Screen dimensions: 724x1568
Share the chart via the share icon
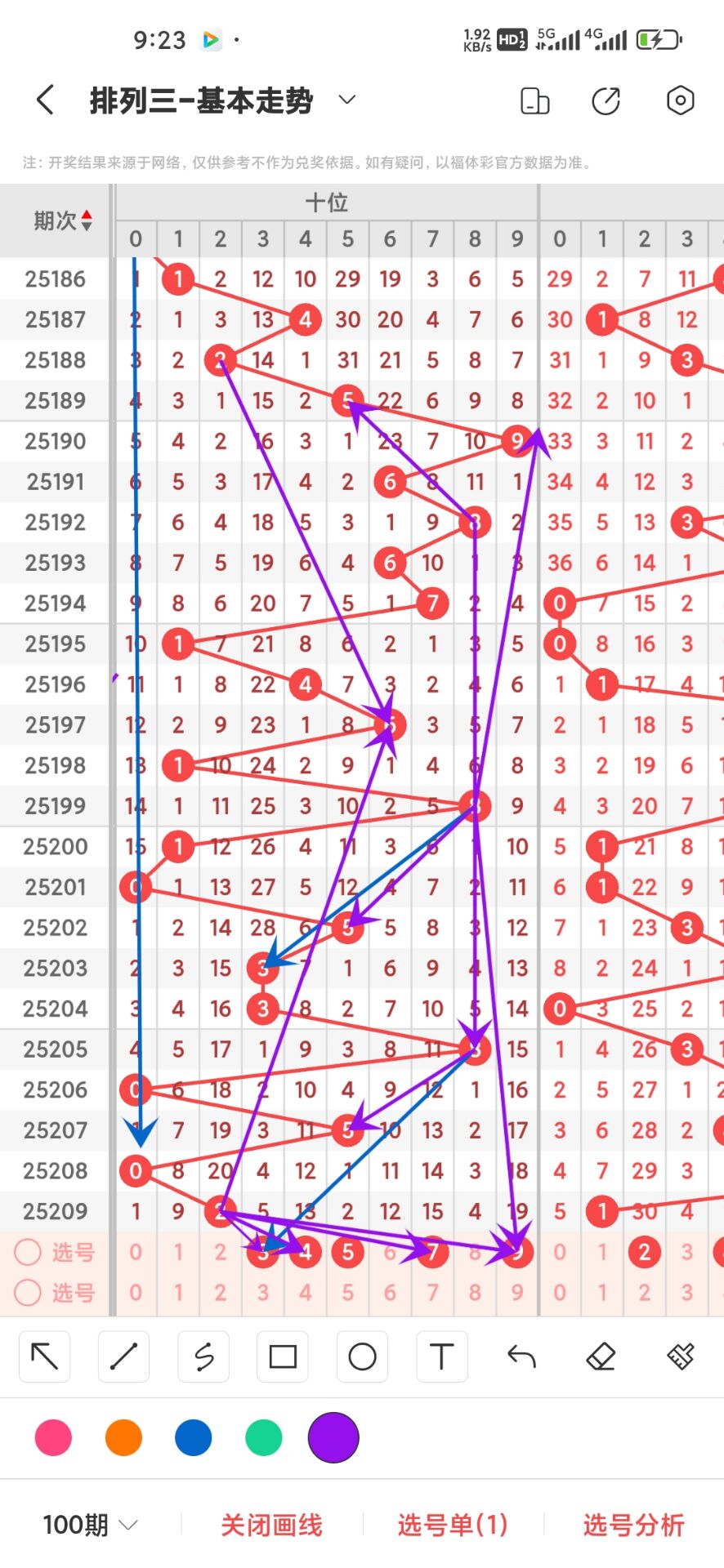[606, 100]
